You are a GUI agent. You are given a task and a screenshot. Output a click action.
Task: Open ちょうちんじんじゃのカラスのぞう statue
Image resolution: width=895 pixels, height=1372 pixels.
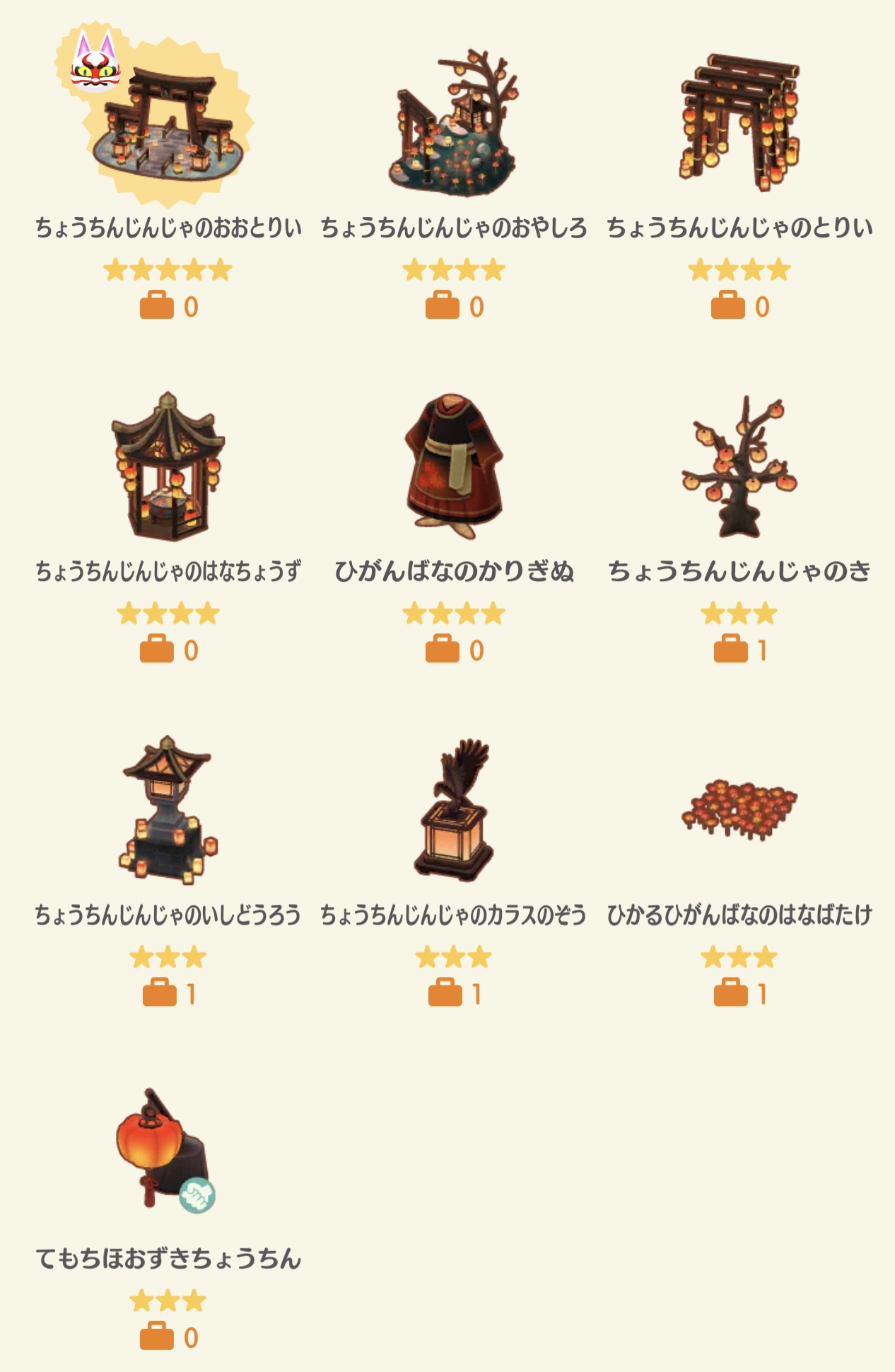(453, 809)
